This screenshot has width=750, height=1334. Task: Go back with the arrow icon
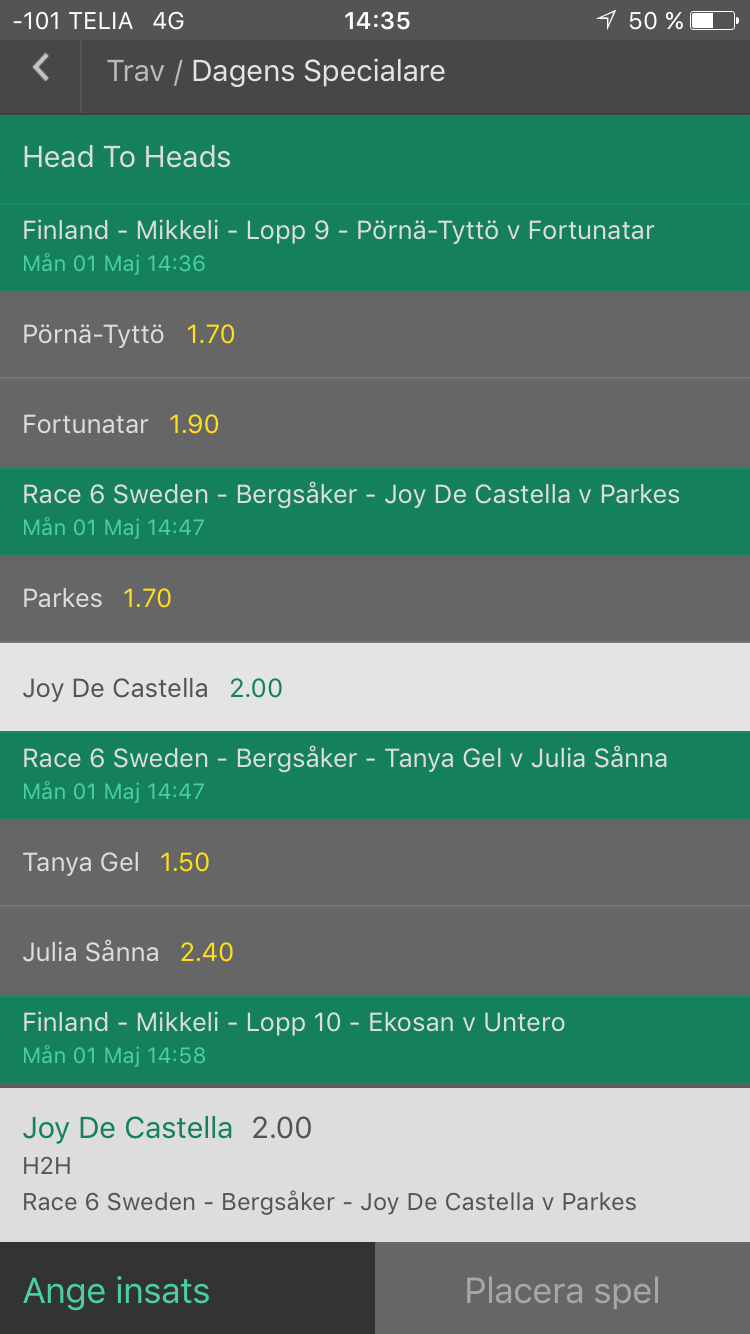pyautogui.click(x=40, y=68)
